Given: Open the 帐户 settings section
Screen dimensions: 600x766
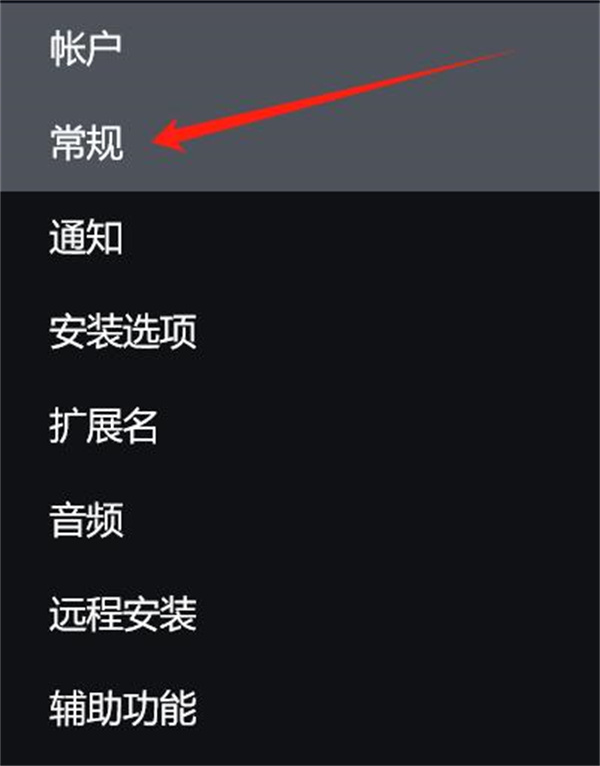Looking at the screenshot, I should pos(85,50).
